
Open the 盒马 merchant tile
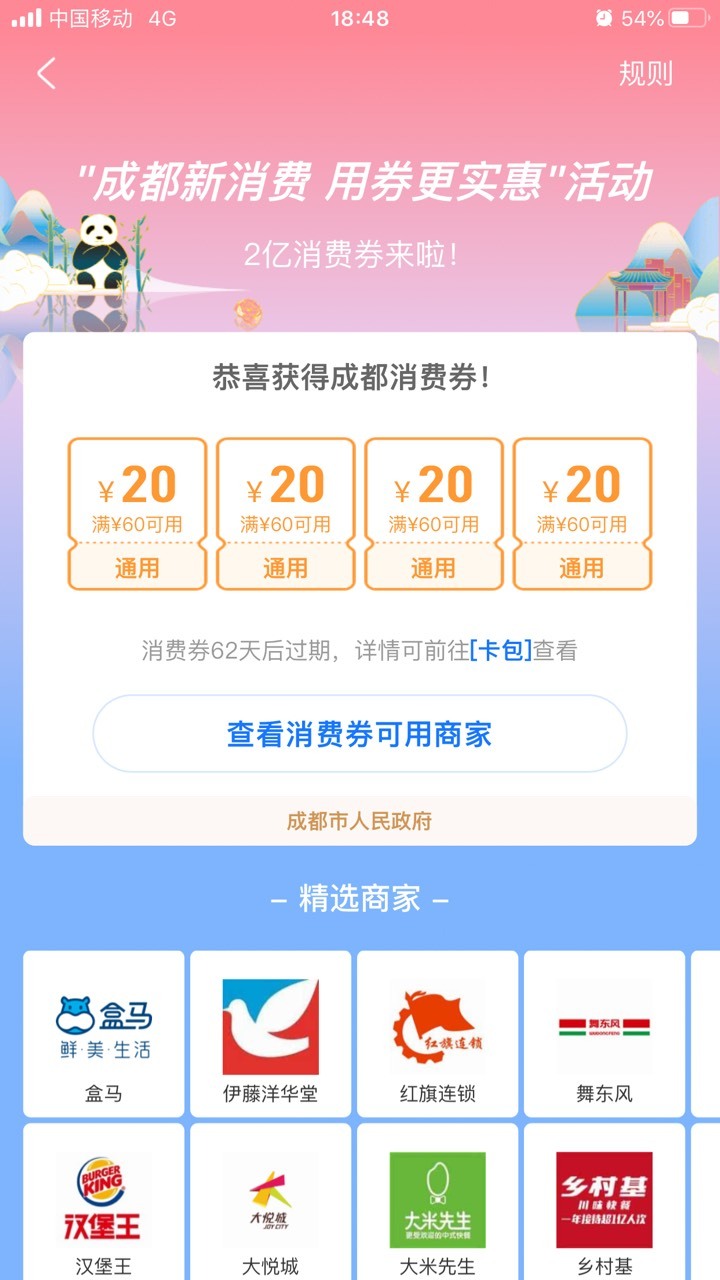click(104, 1034)
